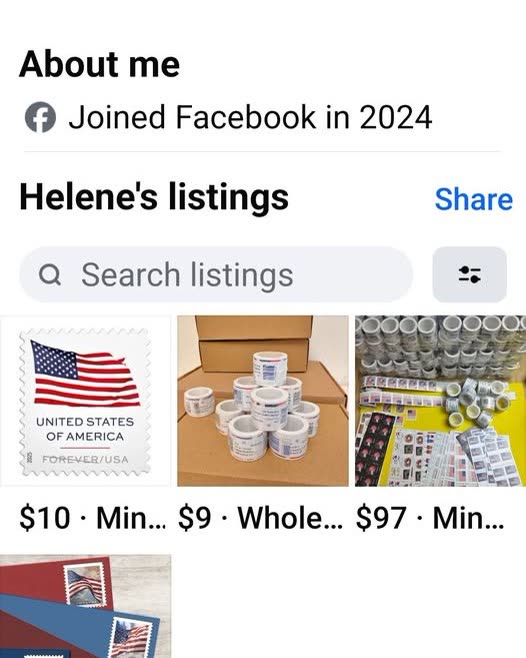
Task: Open the listing with red and blue envelopes
Action: point(86,606)
